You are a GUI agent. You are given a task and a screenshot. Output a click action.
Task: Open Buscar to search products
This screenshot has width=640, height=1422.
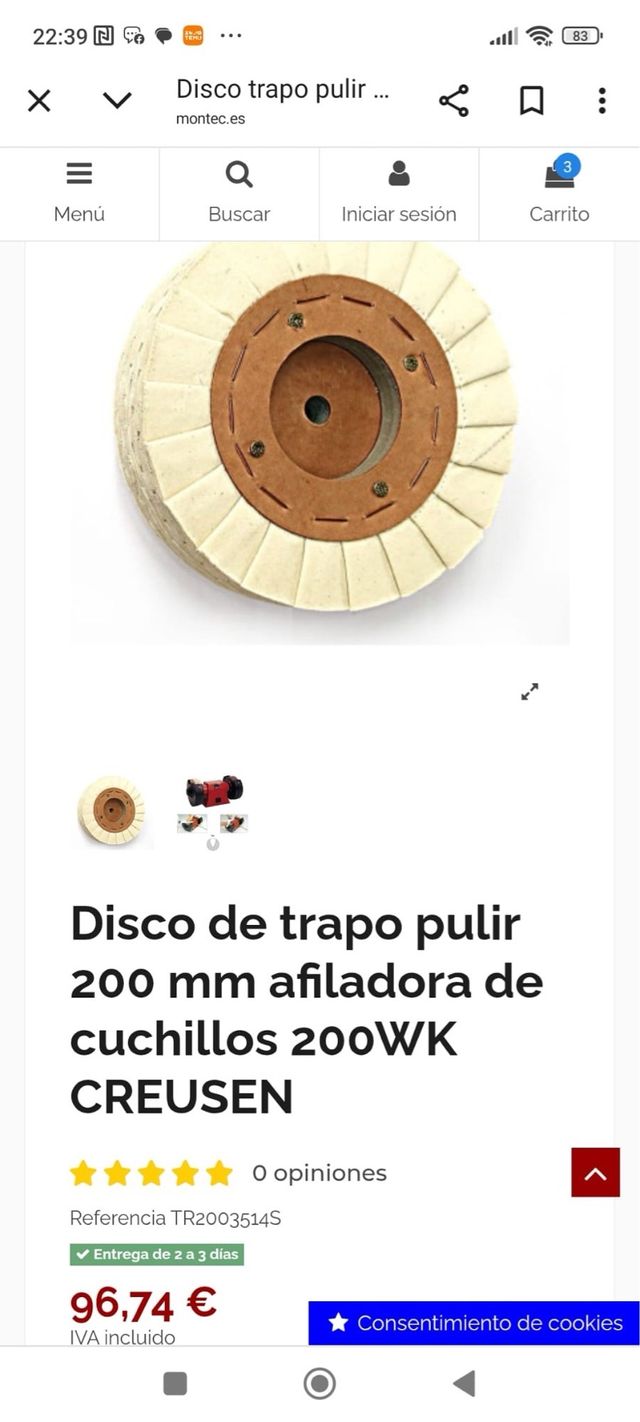[239, 193]
